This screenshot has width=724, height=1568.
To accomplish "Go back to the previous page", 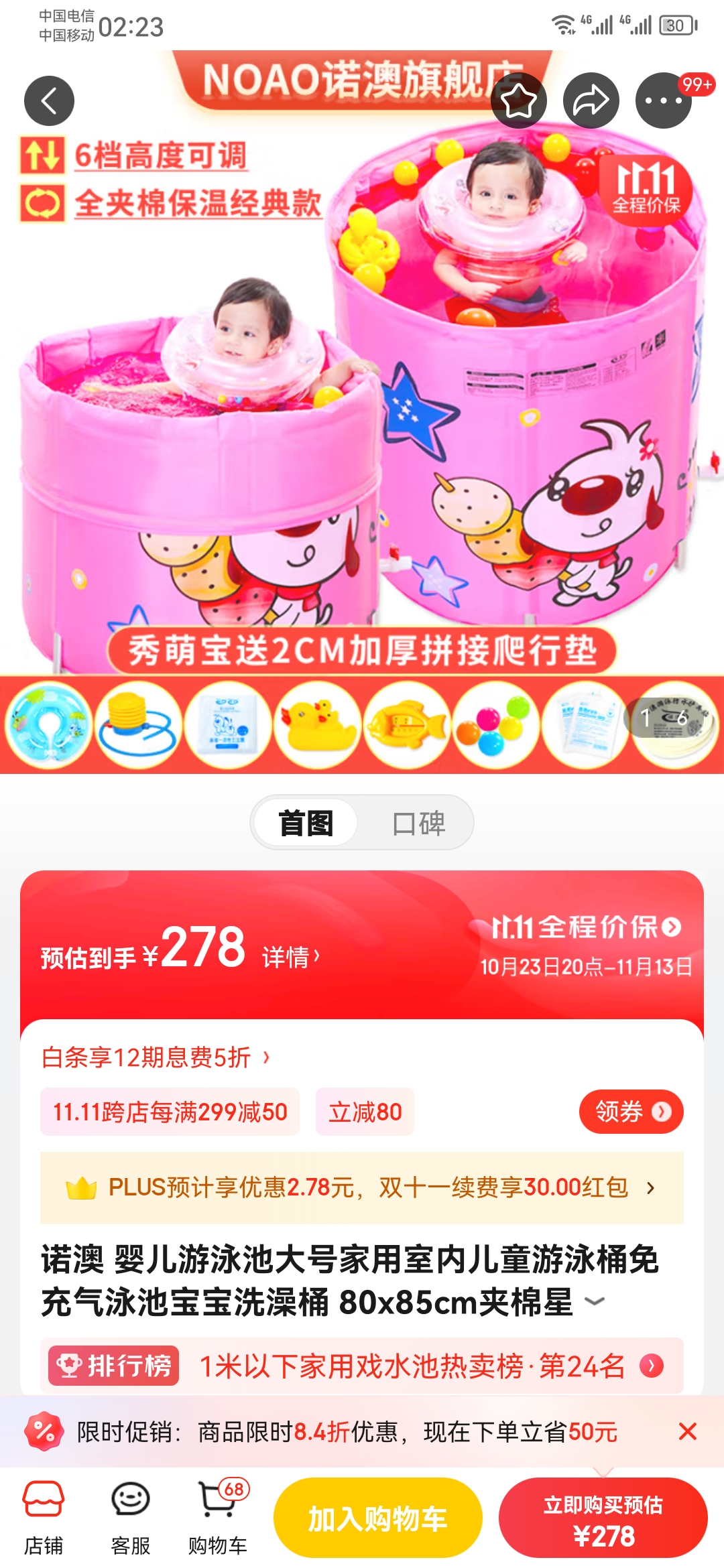I will 49,101.
